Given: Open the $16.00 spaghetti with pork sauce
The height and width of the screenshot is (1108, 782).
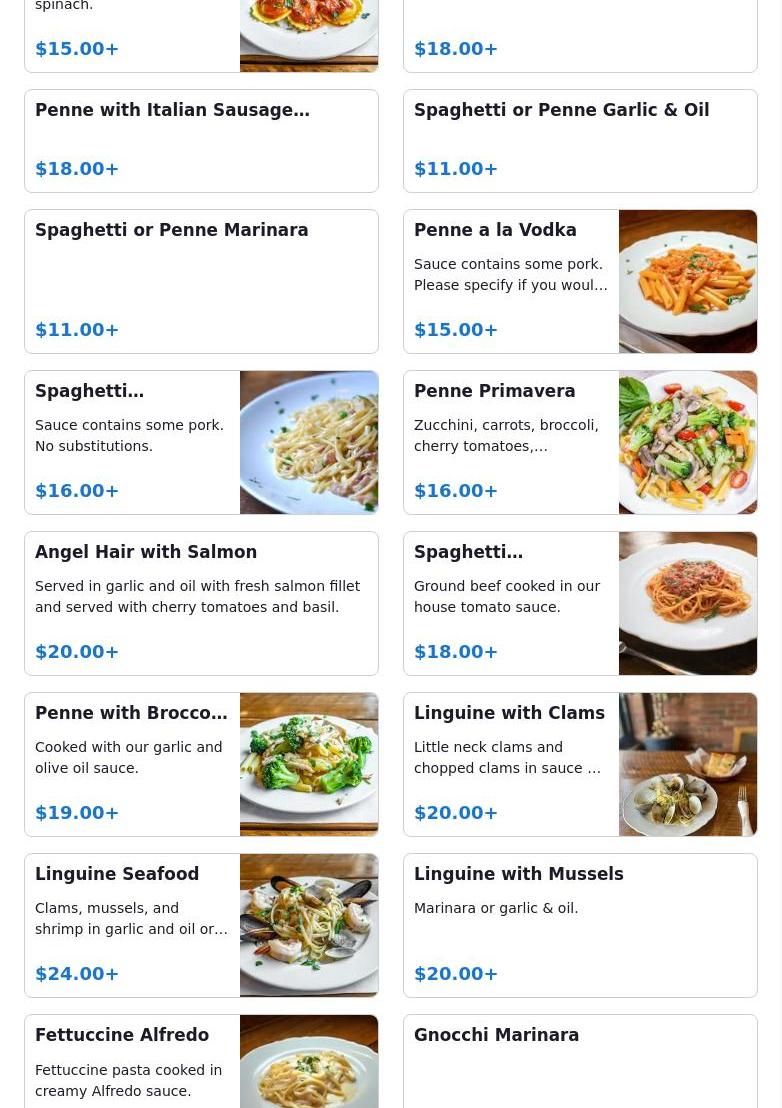Looking at the screenshot, I should tap(201, 442).
